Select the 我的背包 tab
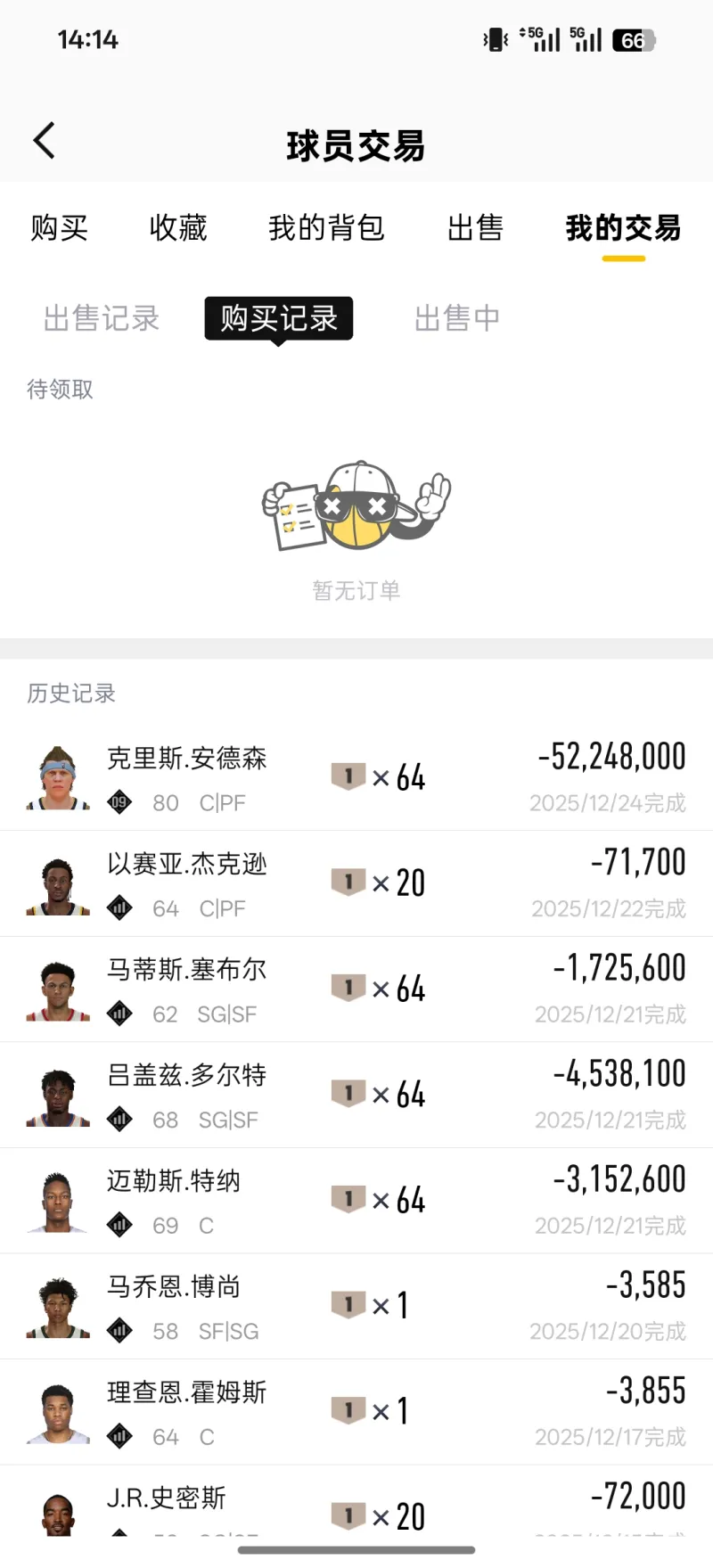This screenshot has height=1568, width=713. coord(326,228)
